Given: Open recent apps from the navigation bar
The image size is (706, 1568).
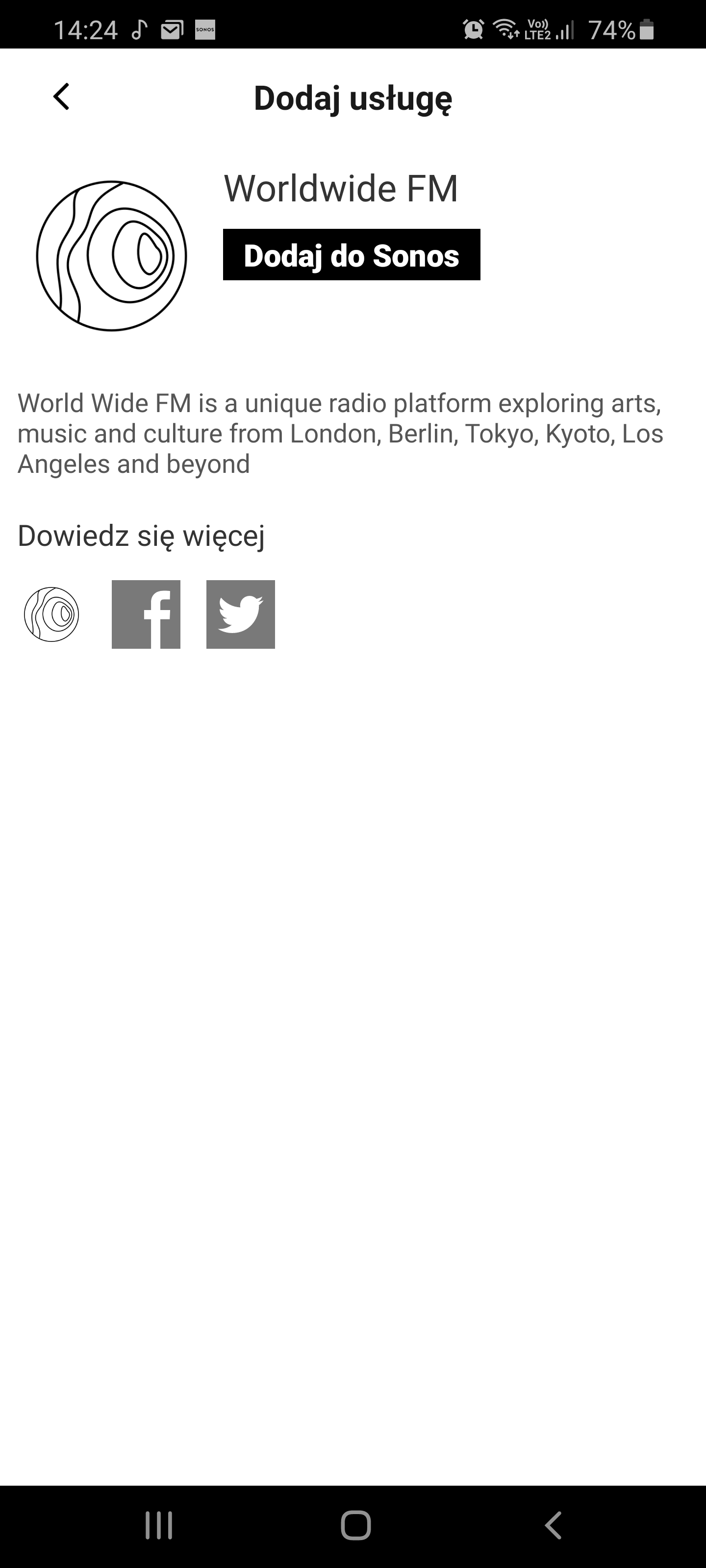Looking at the screenshot, I should [159, 1525].
